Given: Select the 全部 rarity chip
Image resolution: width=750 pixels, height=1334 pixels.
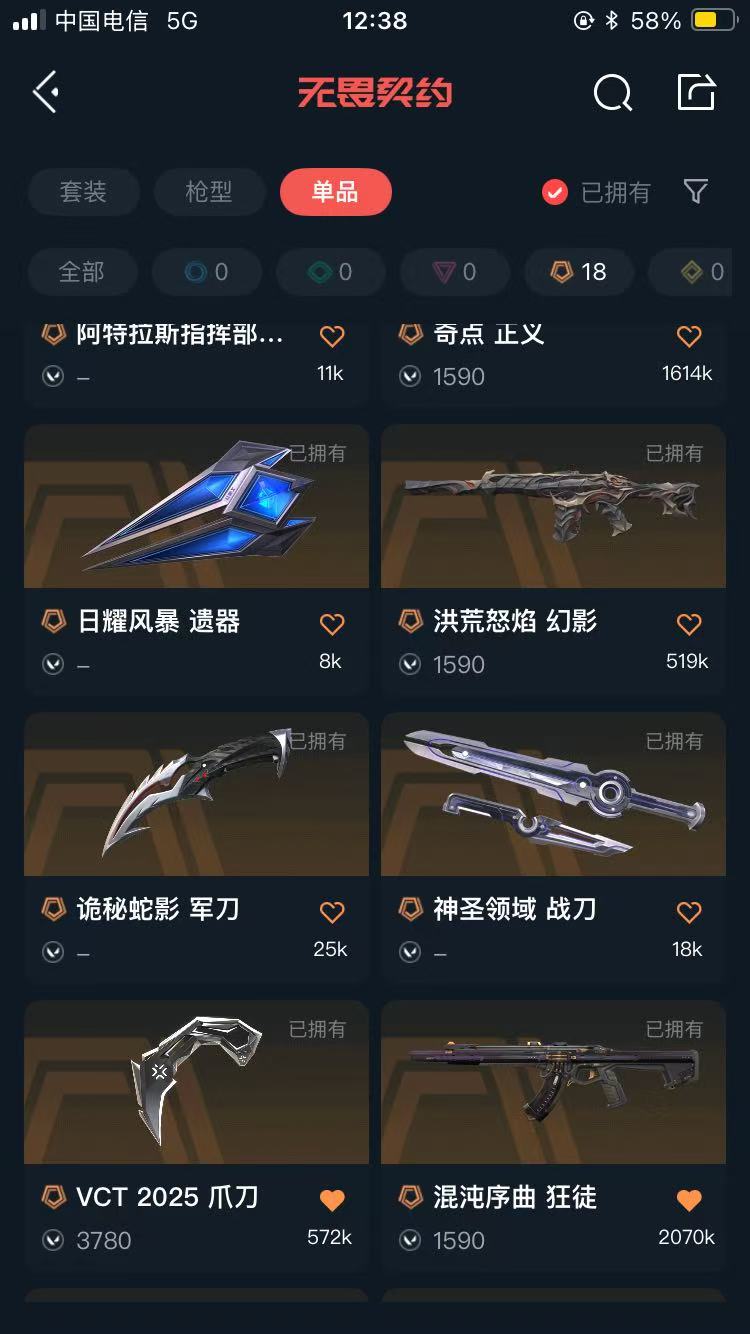Looking at the screenshot, I should tap(82, 272).
